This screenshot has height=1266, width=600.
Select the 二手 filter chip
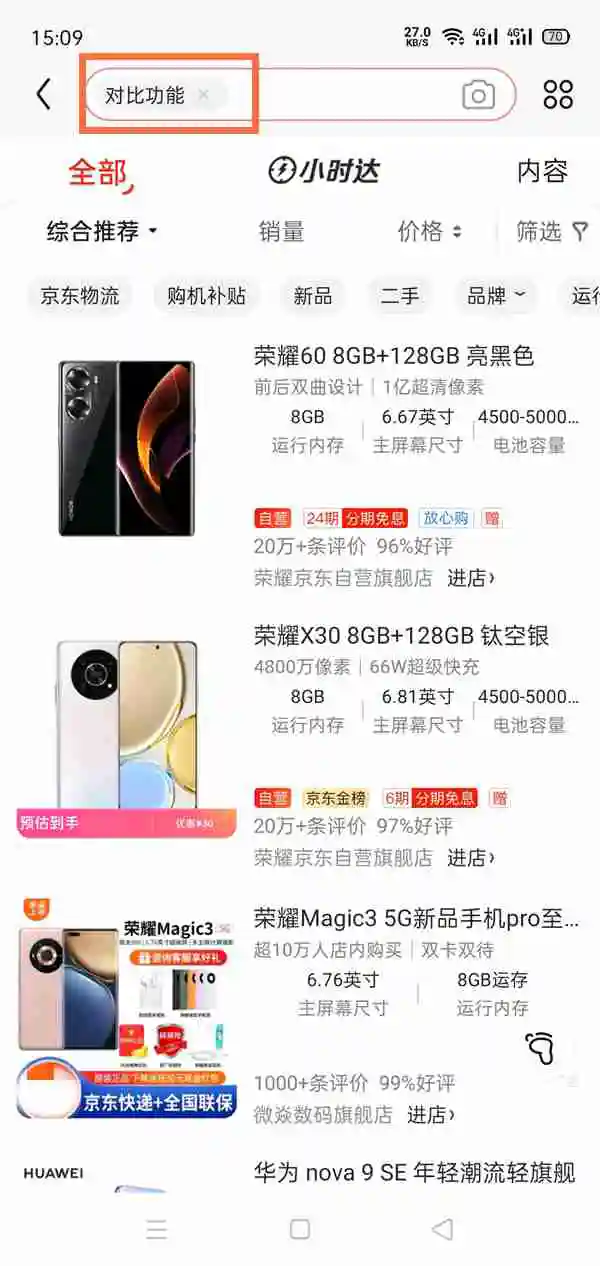pos(400,296)
